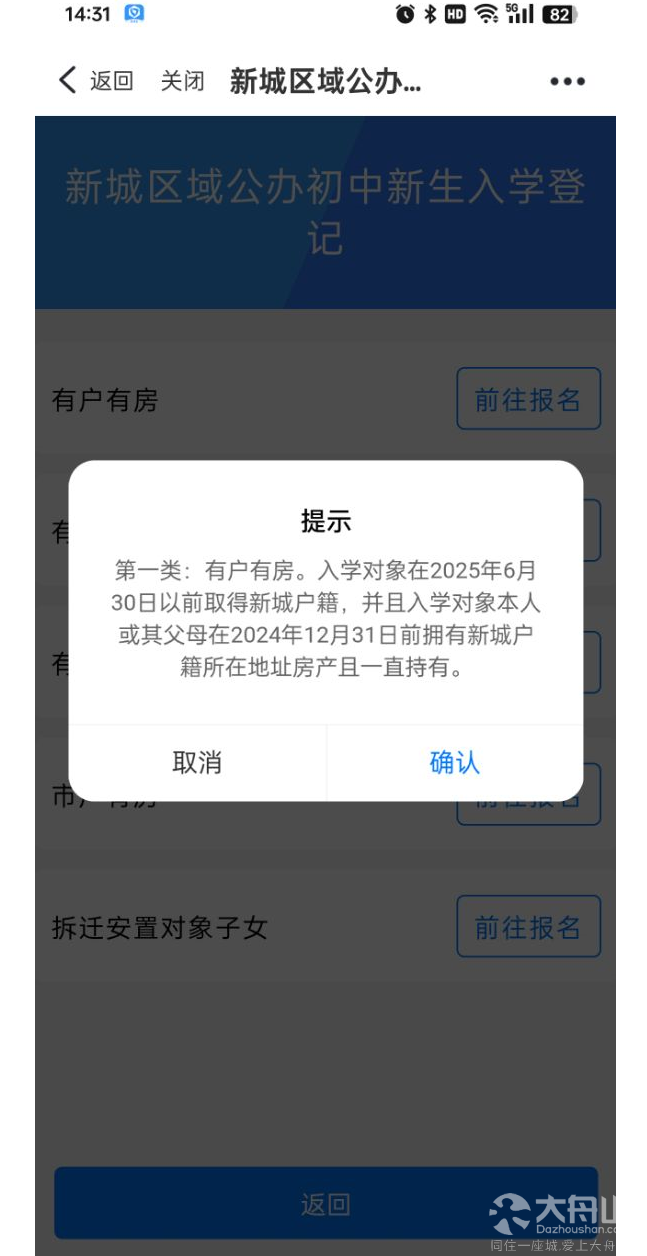
Task: Tap 关闭 in the top bar
Action: [x=182, y=81]
